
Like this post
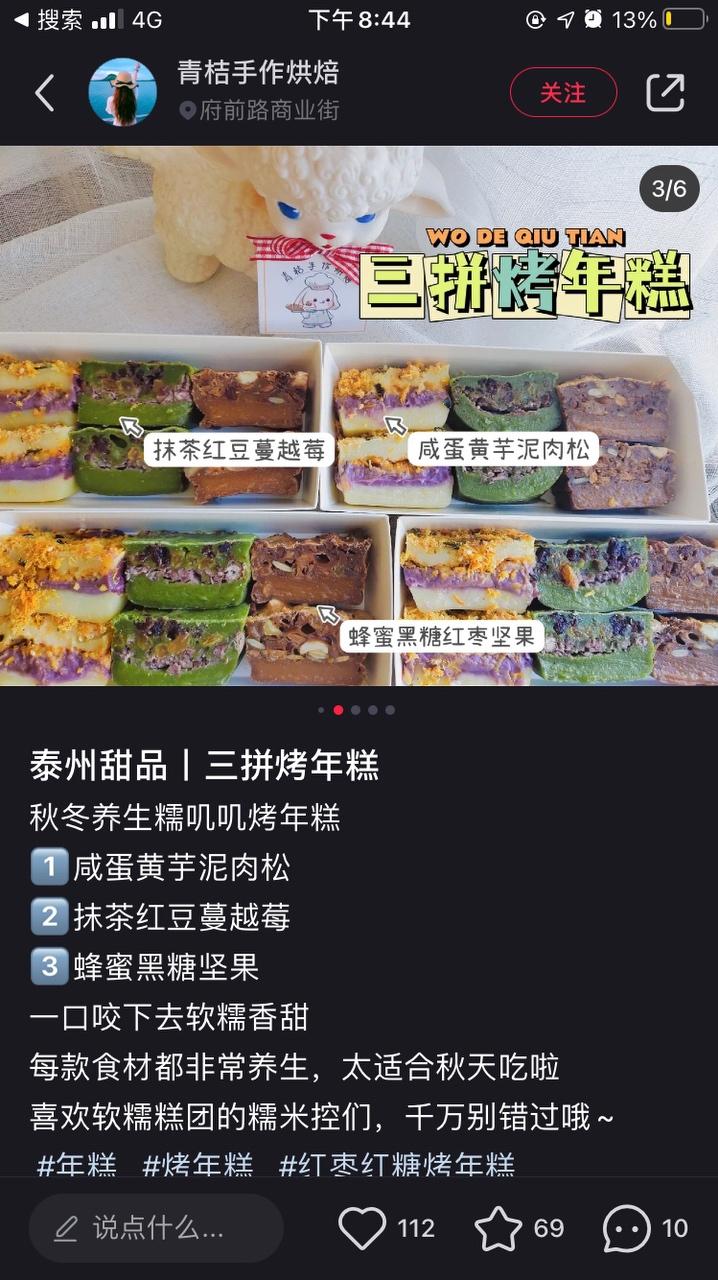[362, 1228]
